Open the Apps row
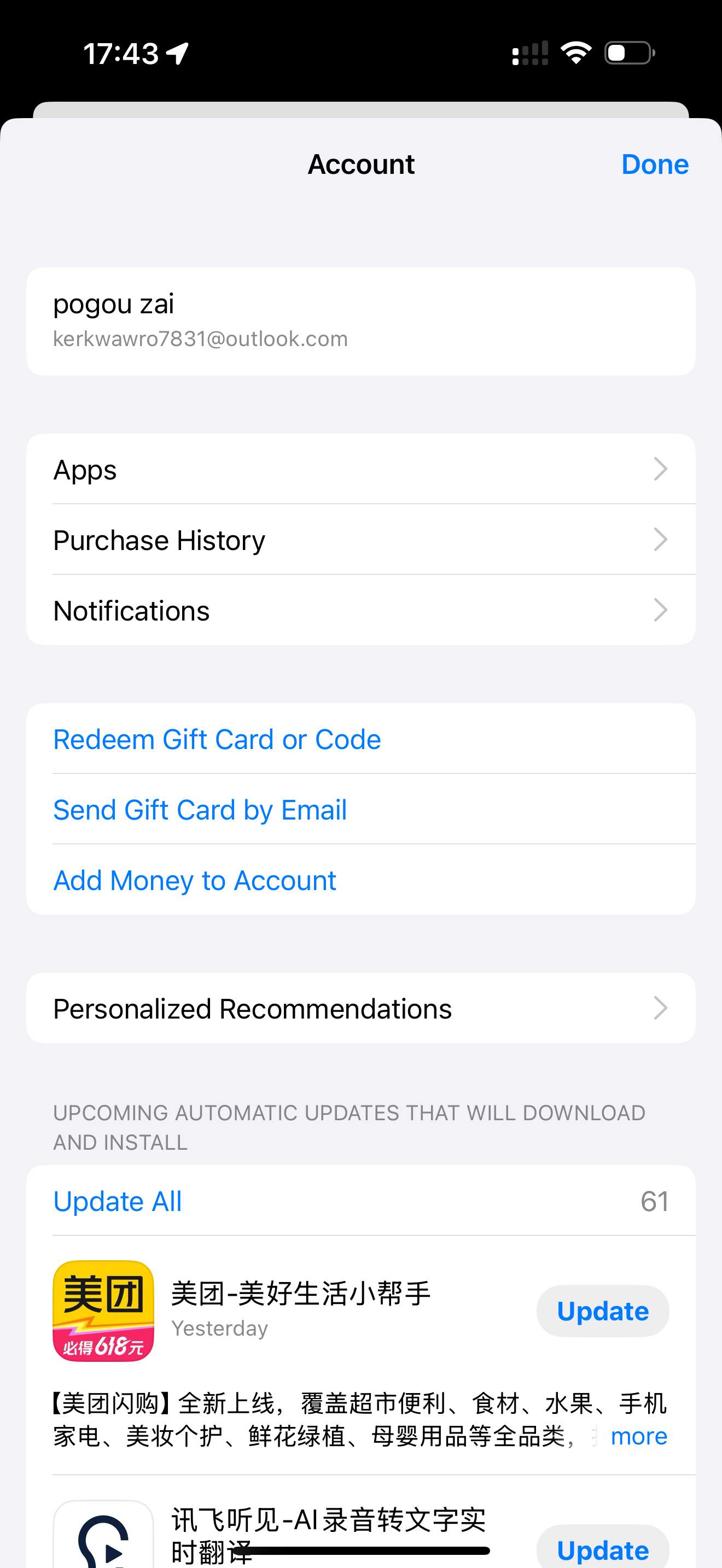Viewport: 722px width, 1568px height. (361, 469)
